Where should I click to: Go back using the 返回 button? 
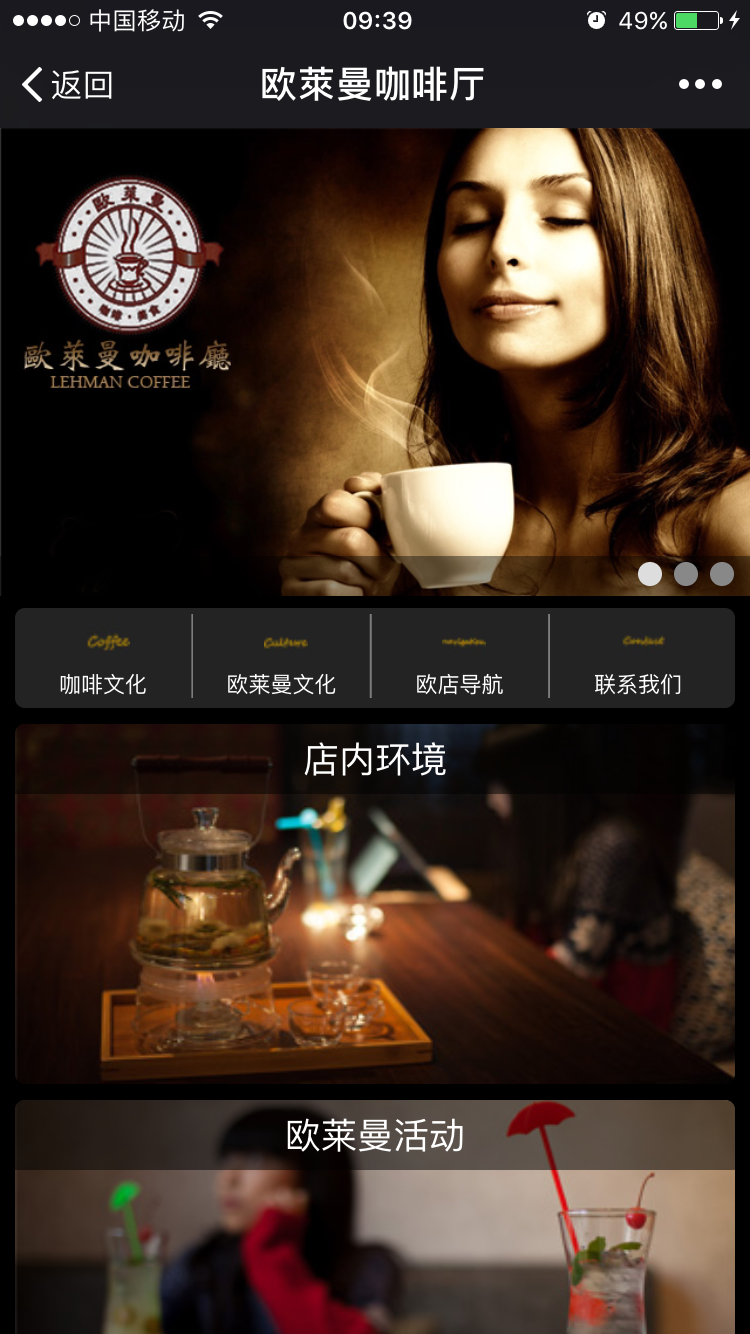pyautogui.click(x=68, y=85)
